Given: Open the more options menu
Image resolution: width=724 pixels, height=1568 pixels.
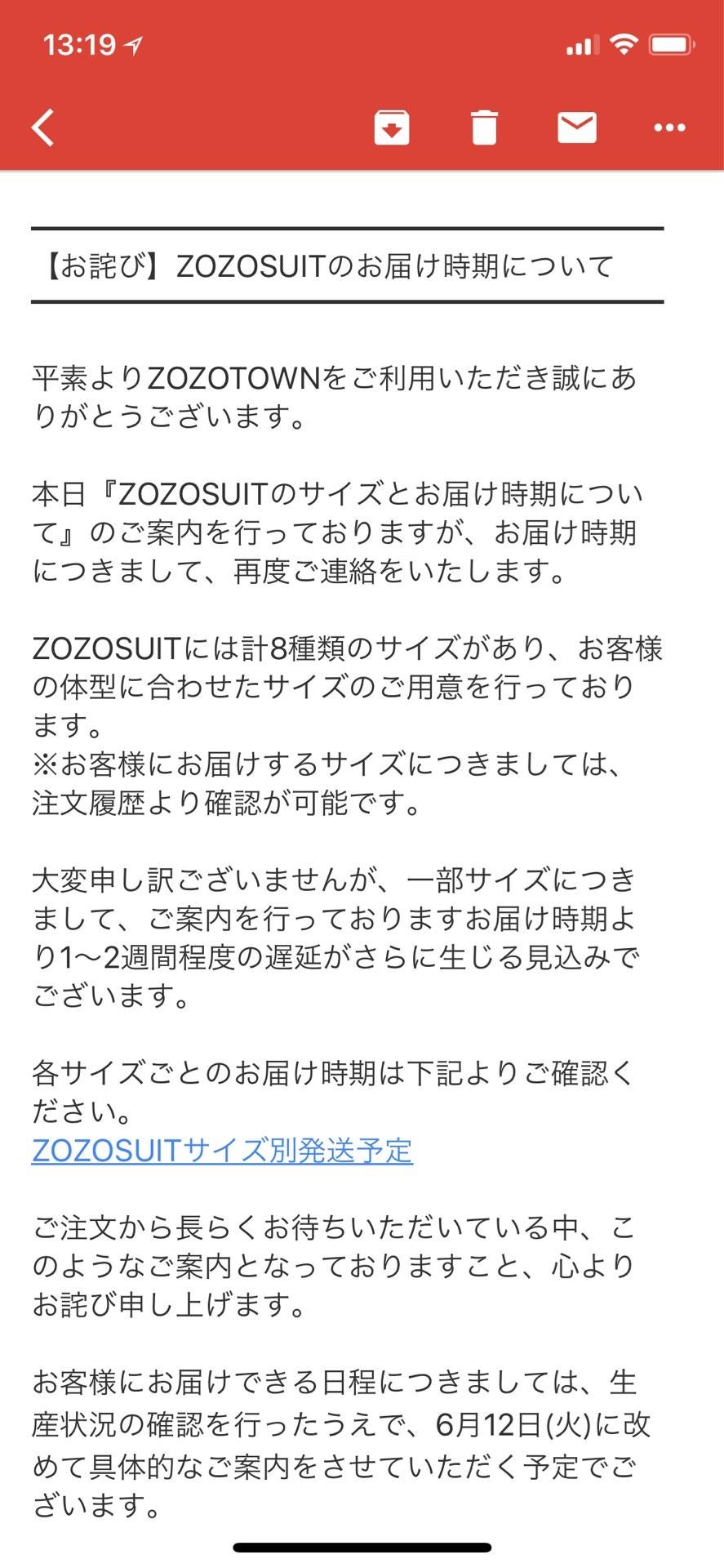Looking at the screenshot, I should click(669, 127).
